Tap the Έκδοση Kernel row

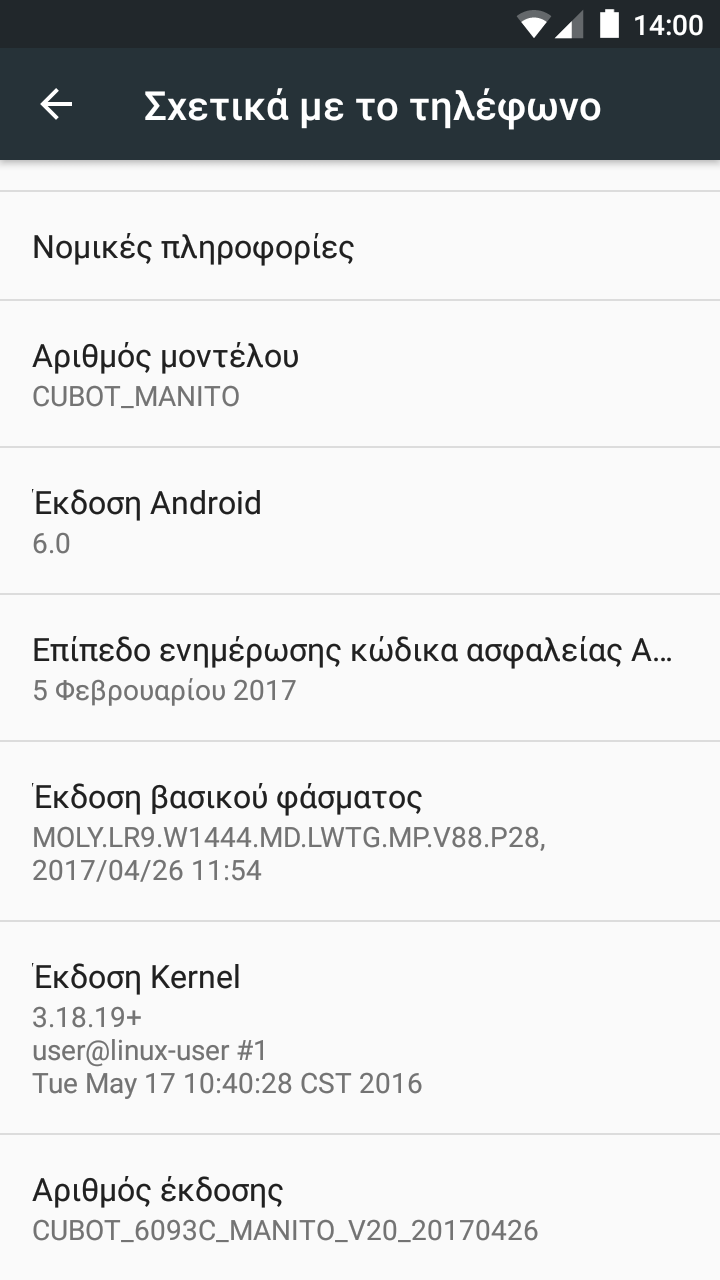coord(360,1028)
